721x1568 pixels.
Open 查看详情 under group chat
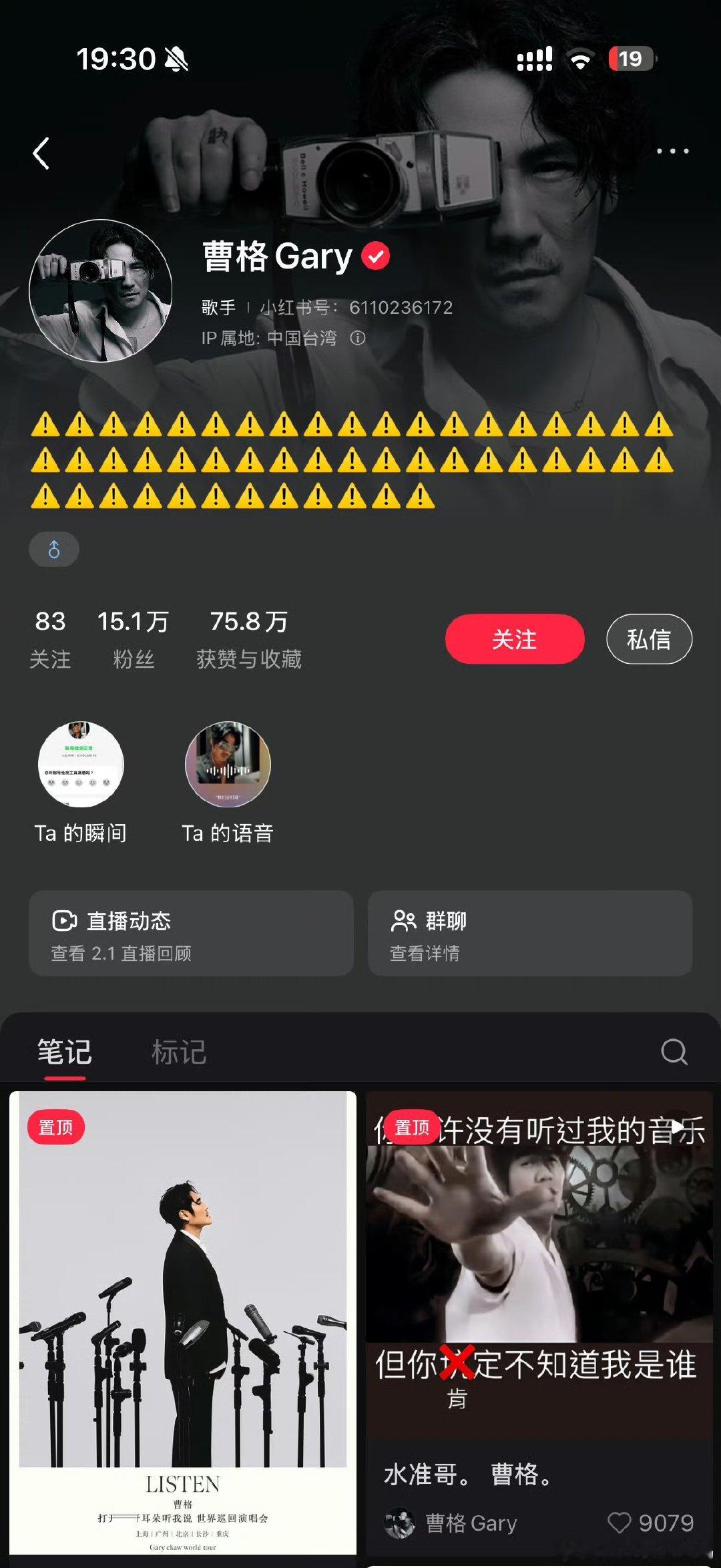pos(423,955)
